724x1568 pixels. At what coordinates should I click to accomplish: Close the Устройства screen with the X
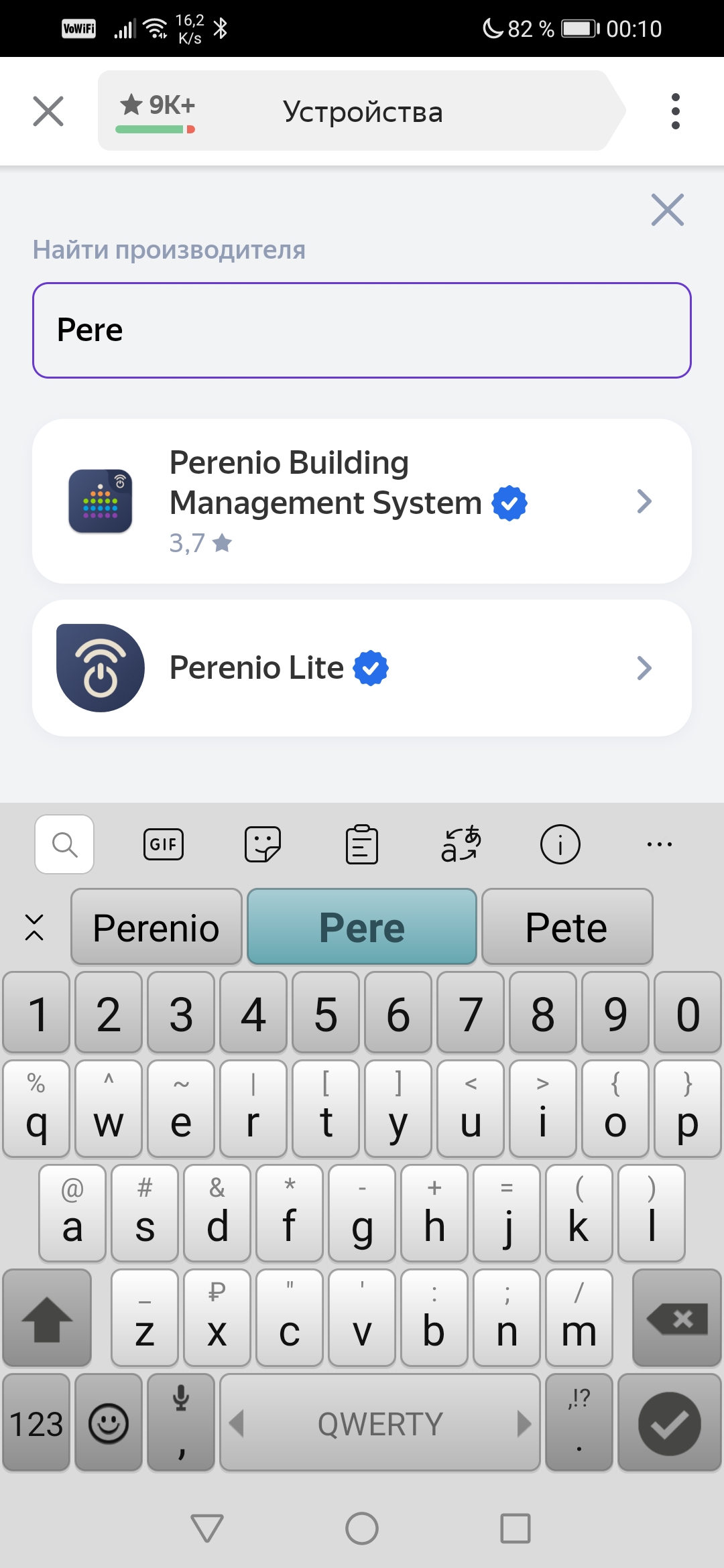pos(48,111)
